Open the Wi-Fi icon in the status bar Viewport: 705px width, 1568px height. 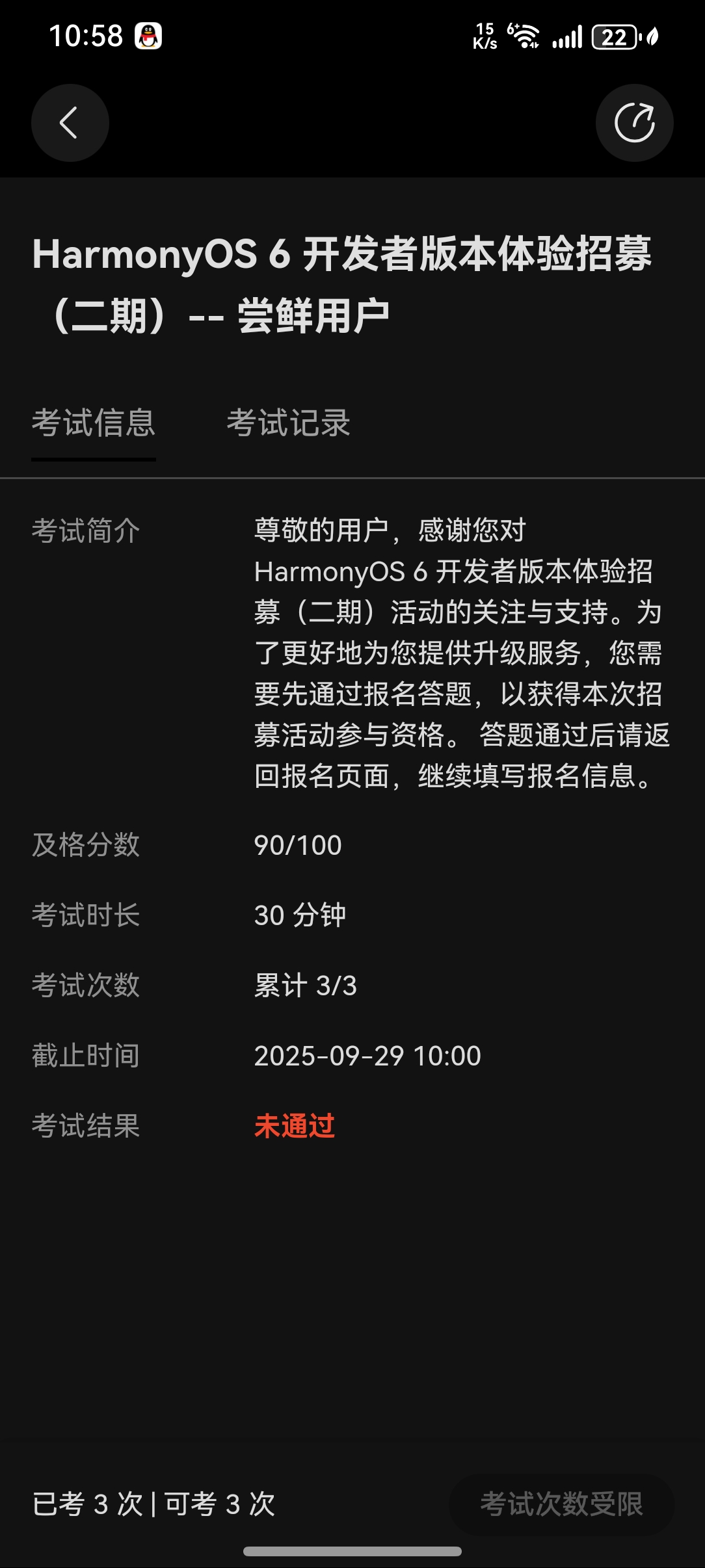pyautogui.click(x=524, y=37)
